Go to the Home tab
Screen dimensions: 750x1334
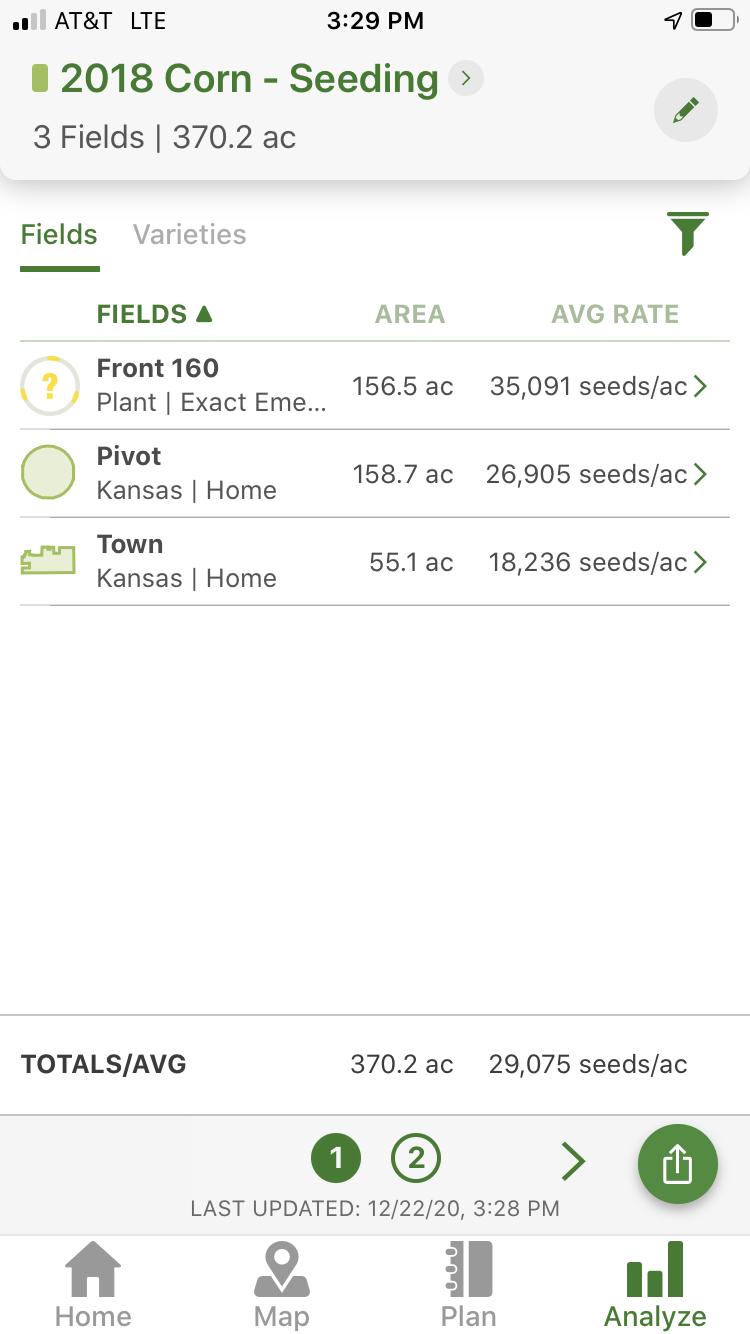point(93,1285)
